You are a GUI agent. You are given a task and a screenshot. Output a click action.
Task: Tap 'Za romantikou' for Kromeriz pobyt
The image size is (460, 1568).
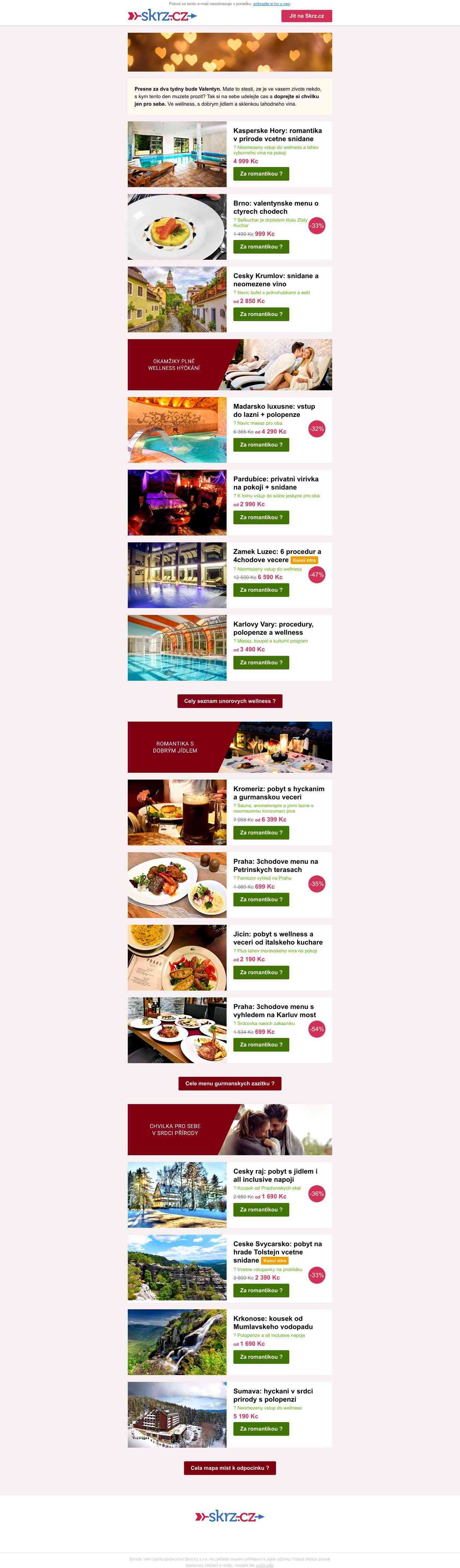pos(261,833)
